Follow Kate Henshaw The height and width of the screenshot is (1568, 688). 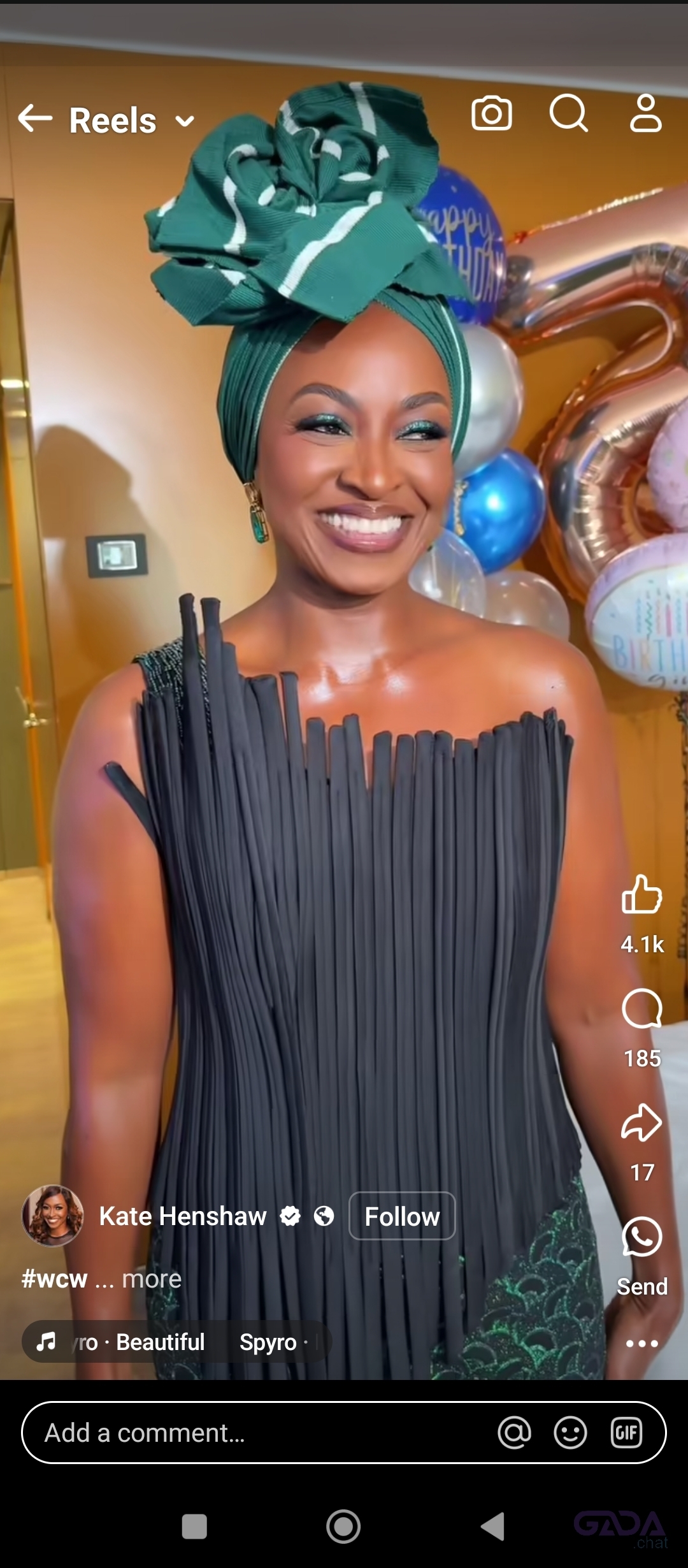(402, 1216)
